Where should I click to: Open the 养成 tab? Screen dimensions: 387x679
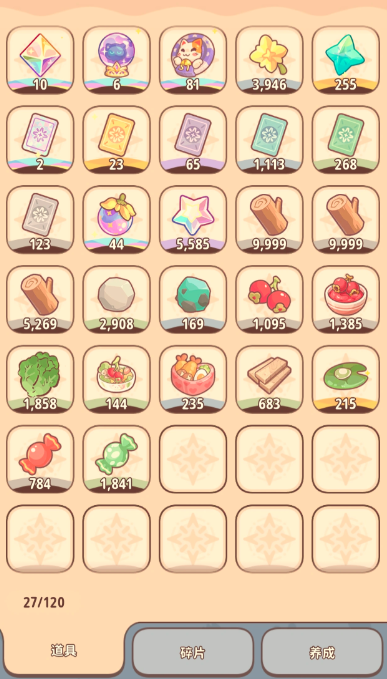322,652
